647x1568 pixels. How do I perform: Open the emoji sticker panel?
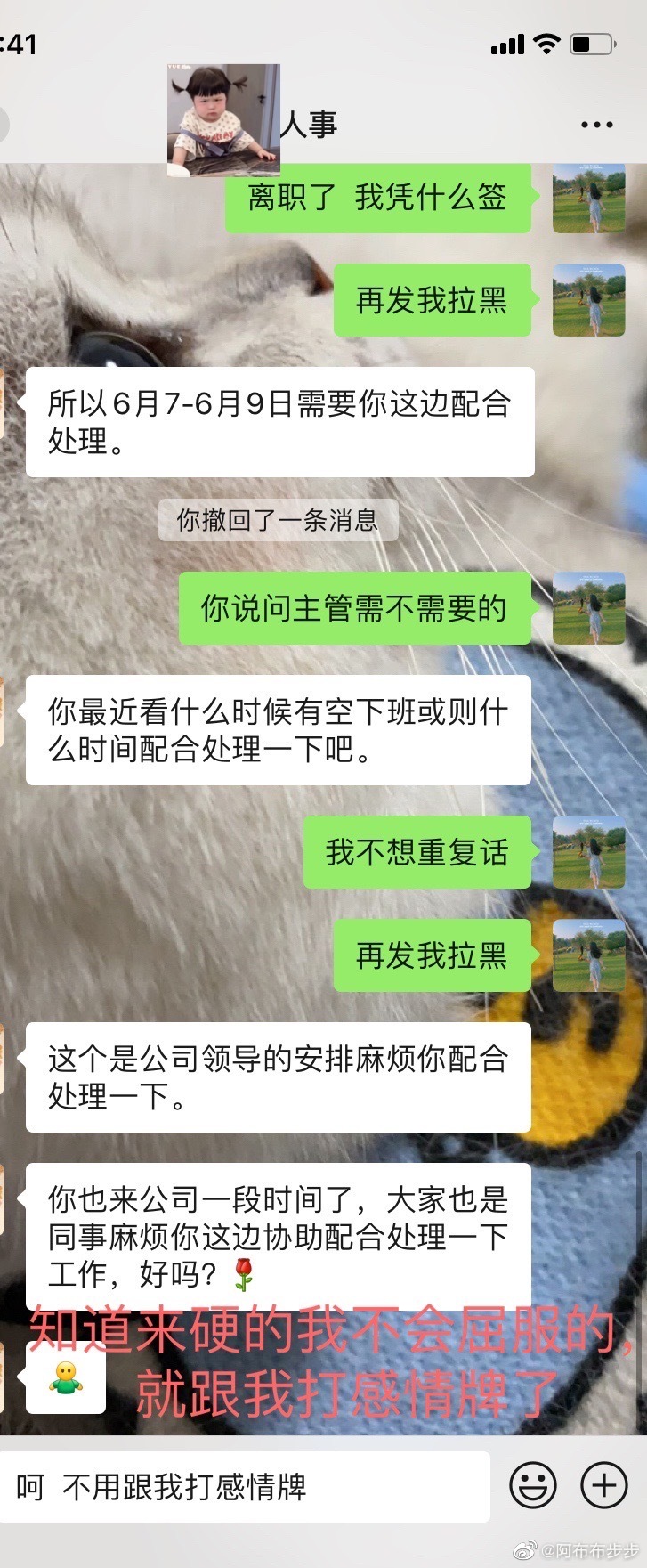(x=532, y=1486)
